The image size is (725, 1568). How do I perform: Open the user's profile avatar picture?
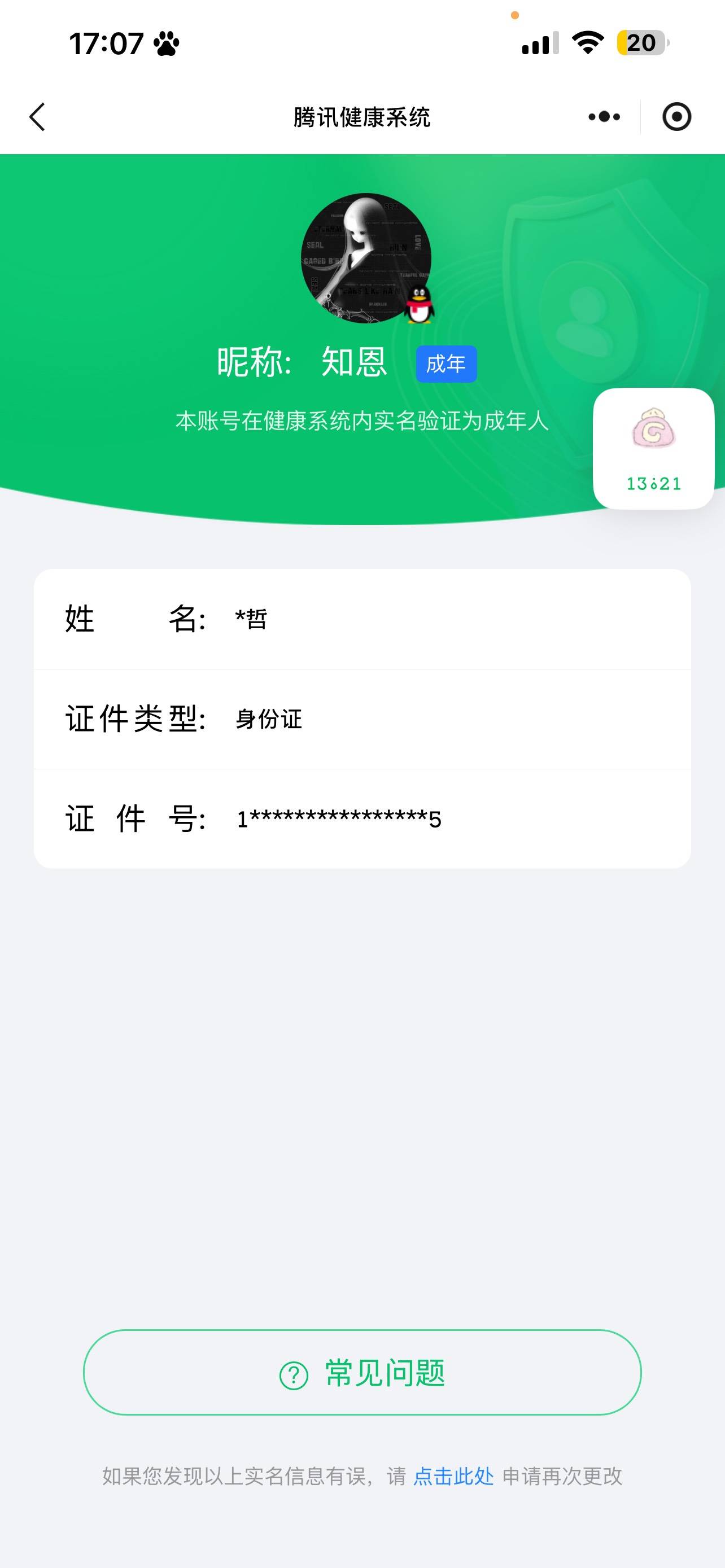point(365,258)
